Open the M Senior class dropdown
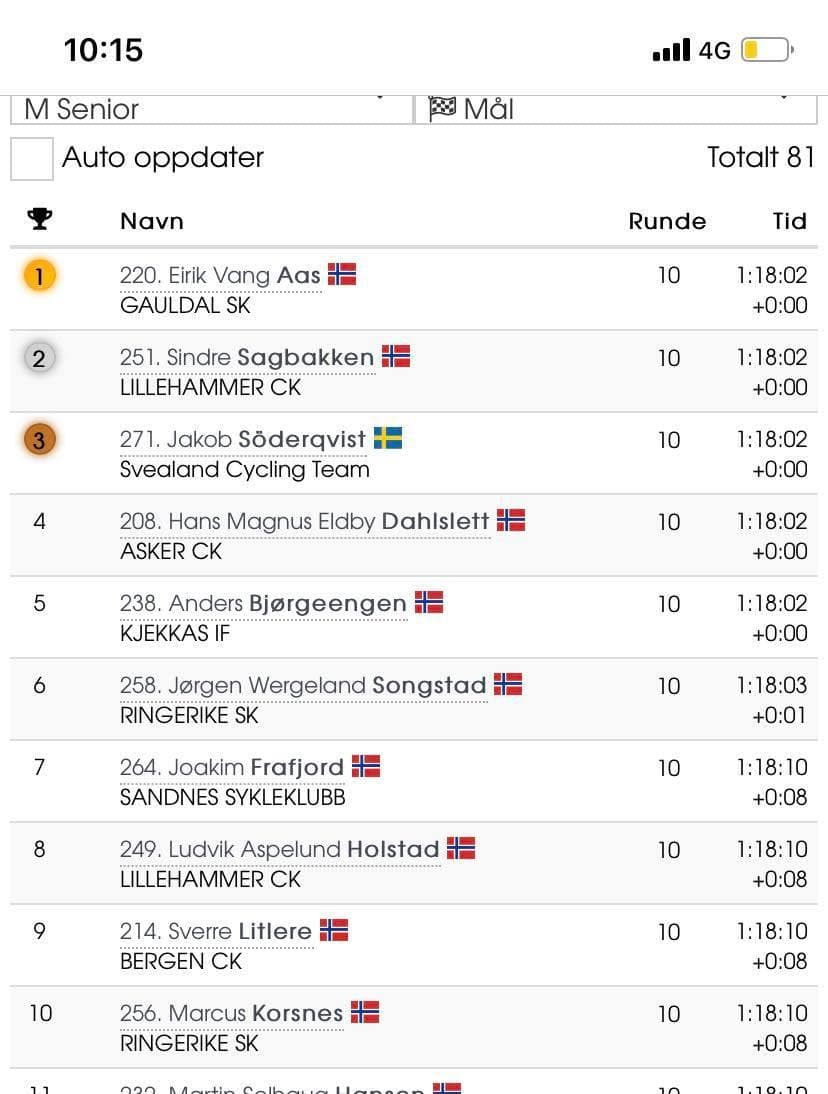Screen dimensions: 828x1094 click(210, 109)
